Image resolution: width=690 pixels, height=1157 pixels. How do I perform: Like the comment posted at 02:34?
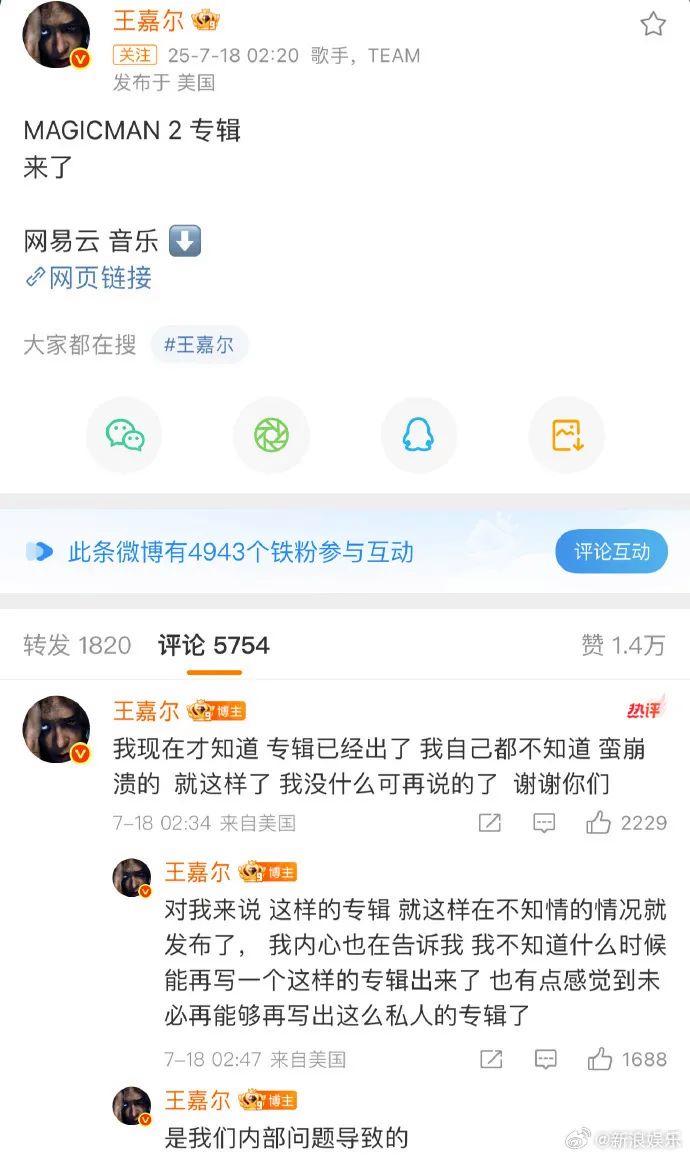coord(600,823)
